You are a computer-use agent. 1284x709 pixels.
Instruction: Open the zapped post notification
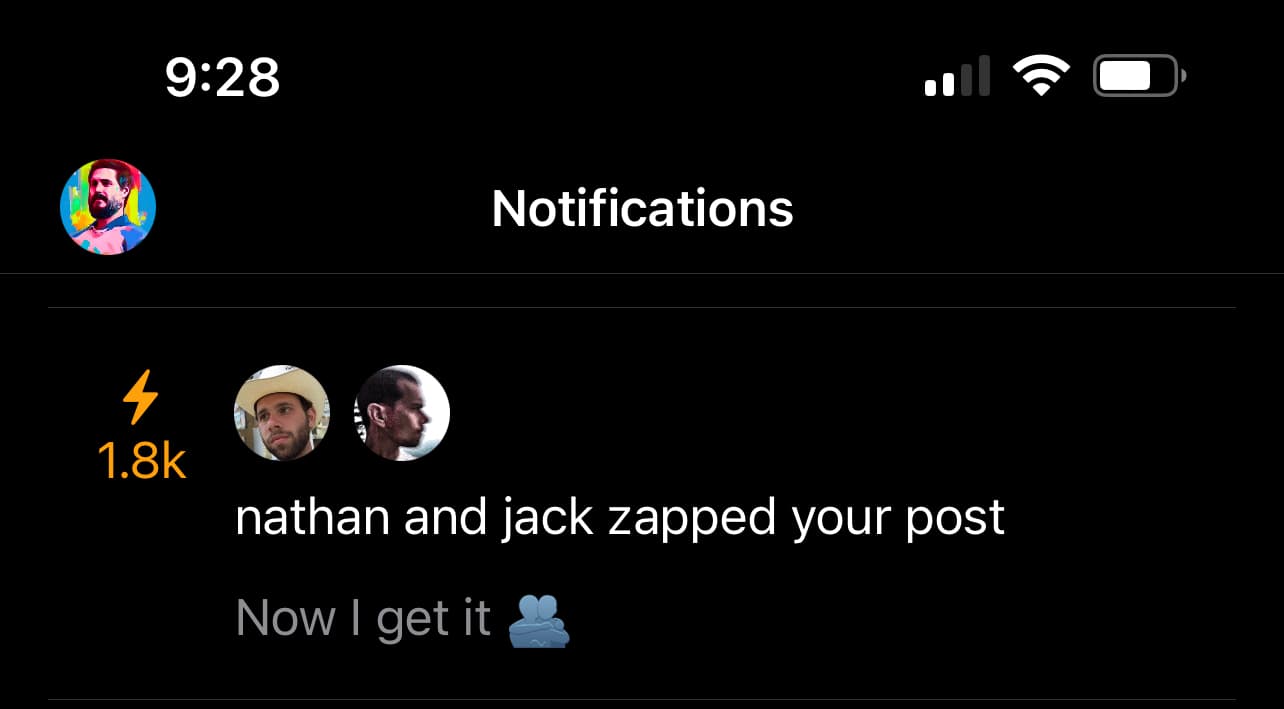tap(620, 518)
